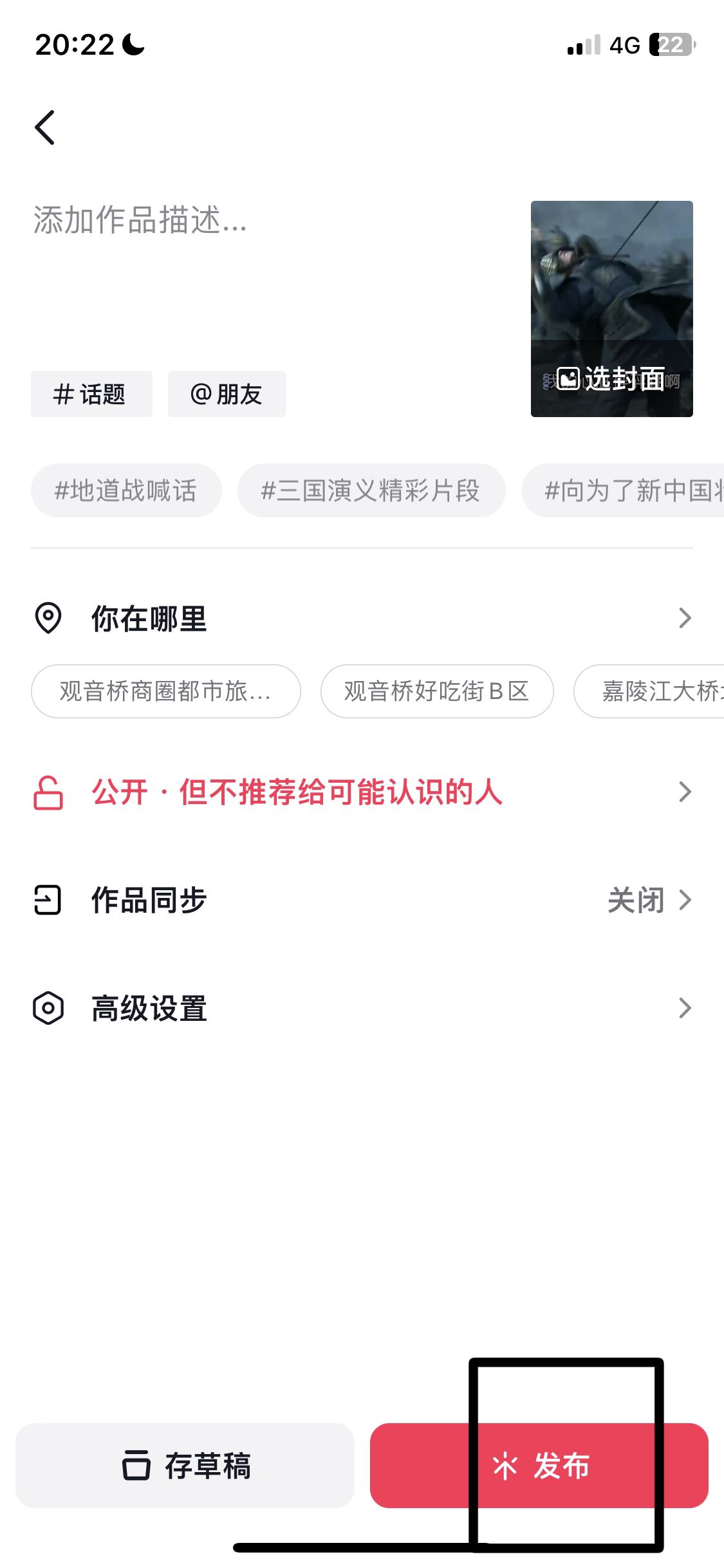Tap the back arrow to exit publishing
724x1568 pixels.
point(45,127)
